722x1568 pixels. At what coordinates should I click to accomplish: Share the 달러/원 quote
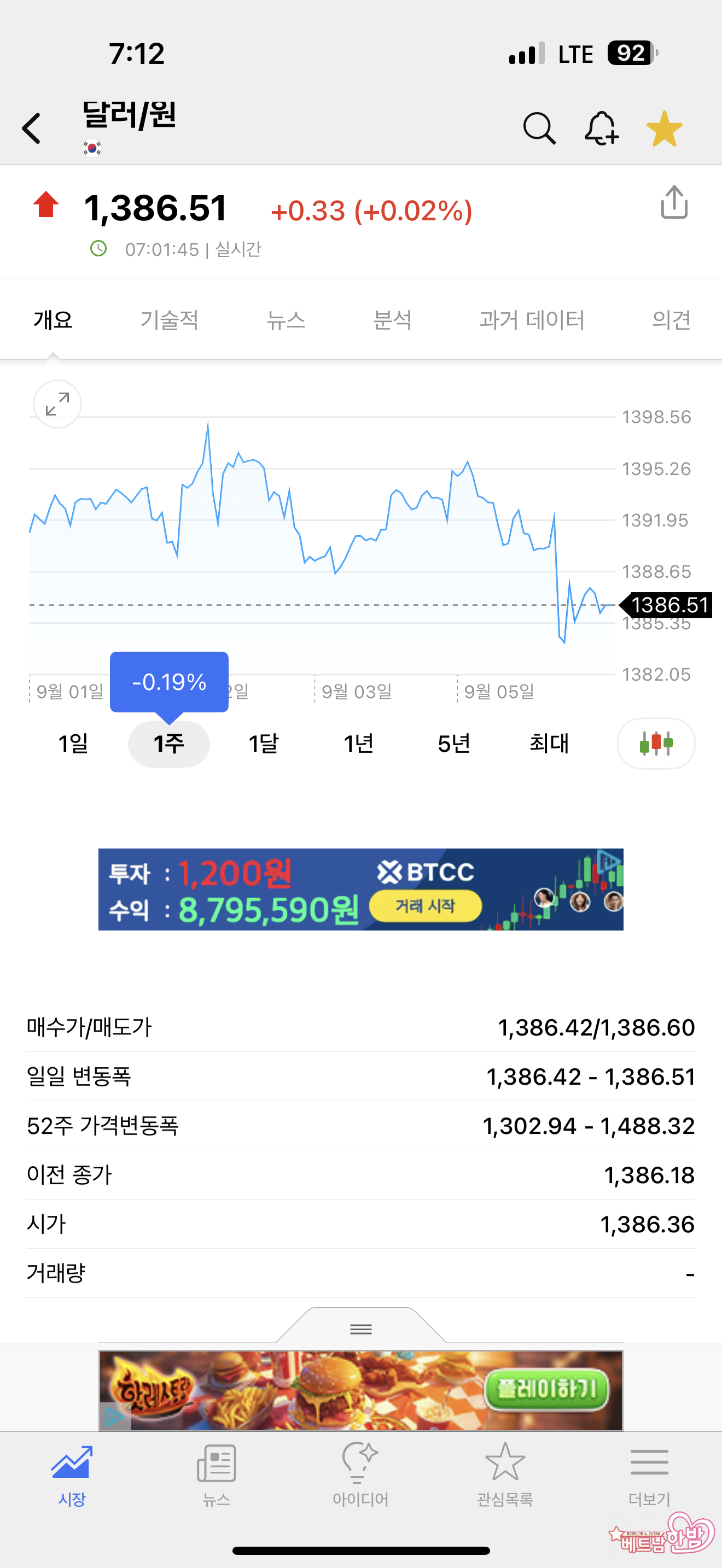[674, 203]
